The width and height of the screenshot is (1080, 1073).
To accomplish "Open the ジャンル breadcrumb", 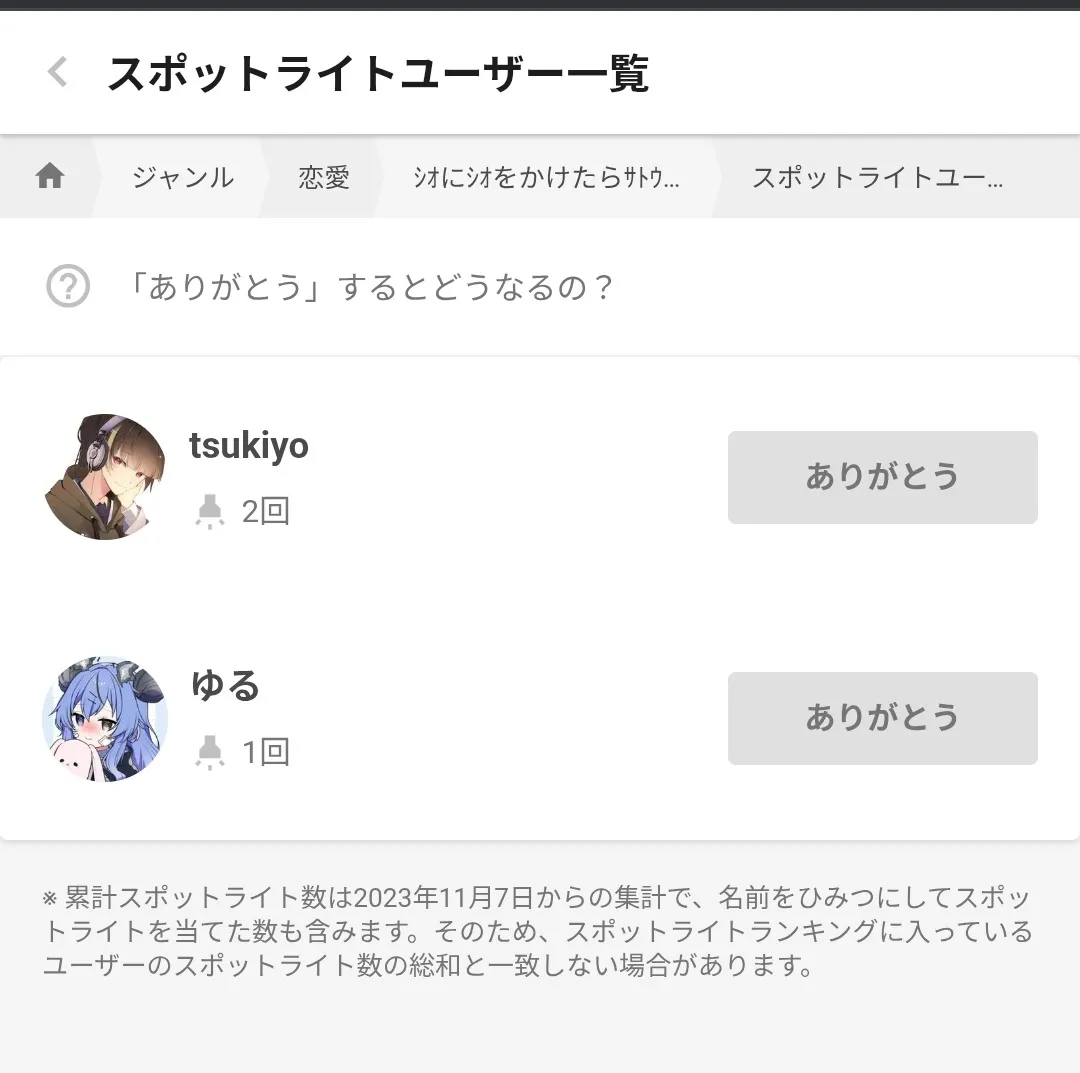I will tap(182, 178).
